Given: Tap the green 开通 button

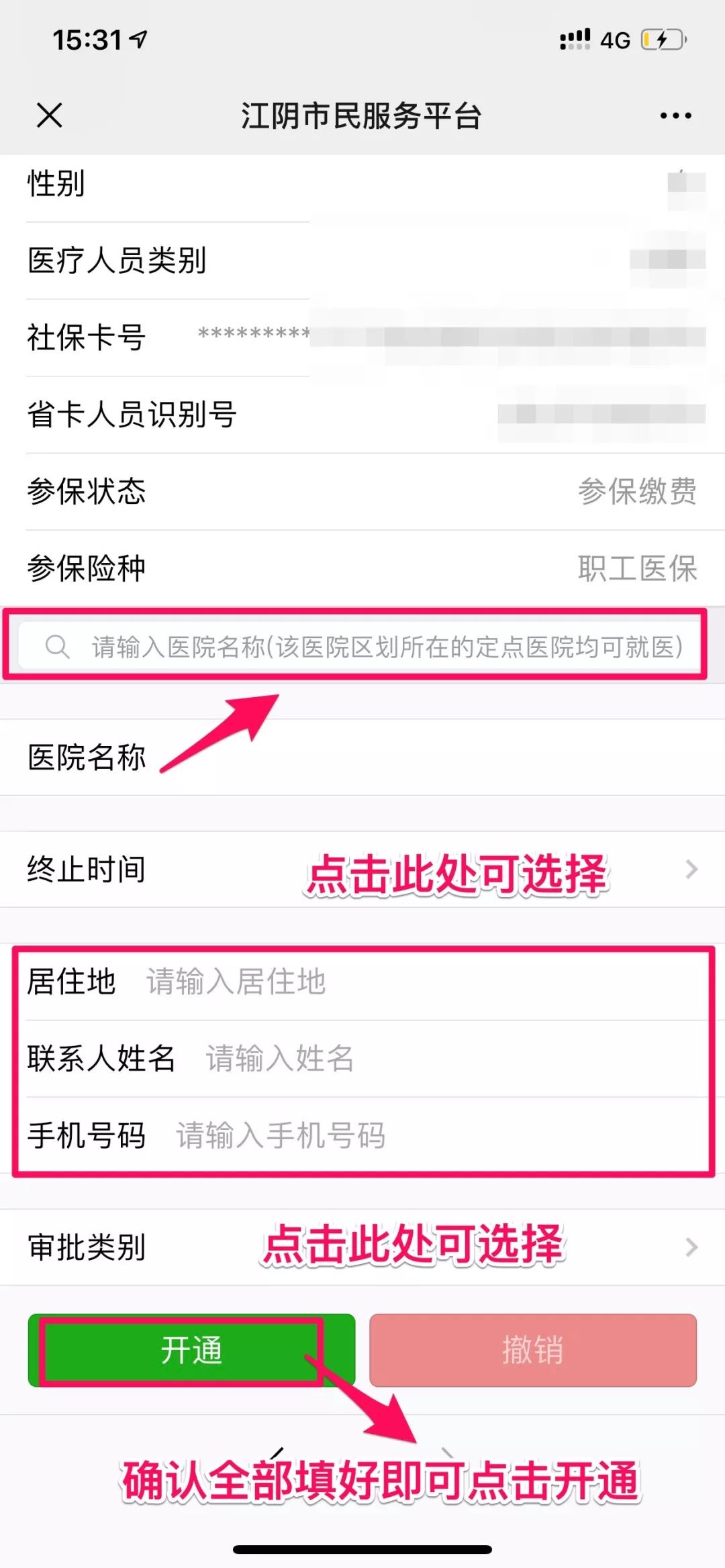Looking at the screenshot, I should (191, 1350).
